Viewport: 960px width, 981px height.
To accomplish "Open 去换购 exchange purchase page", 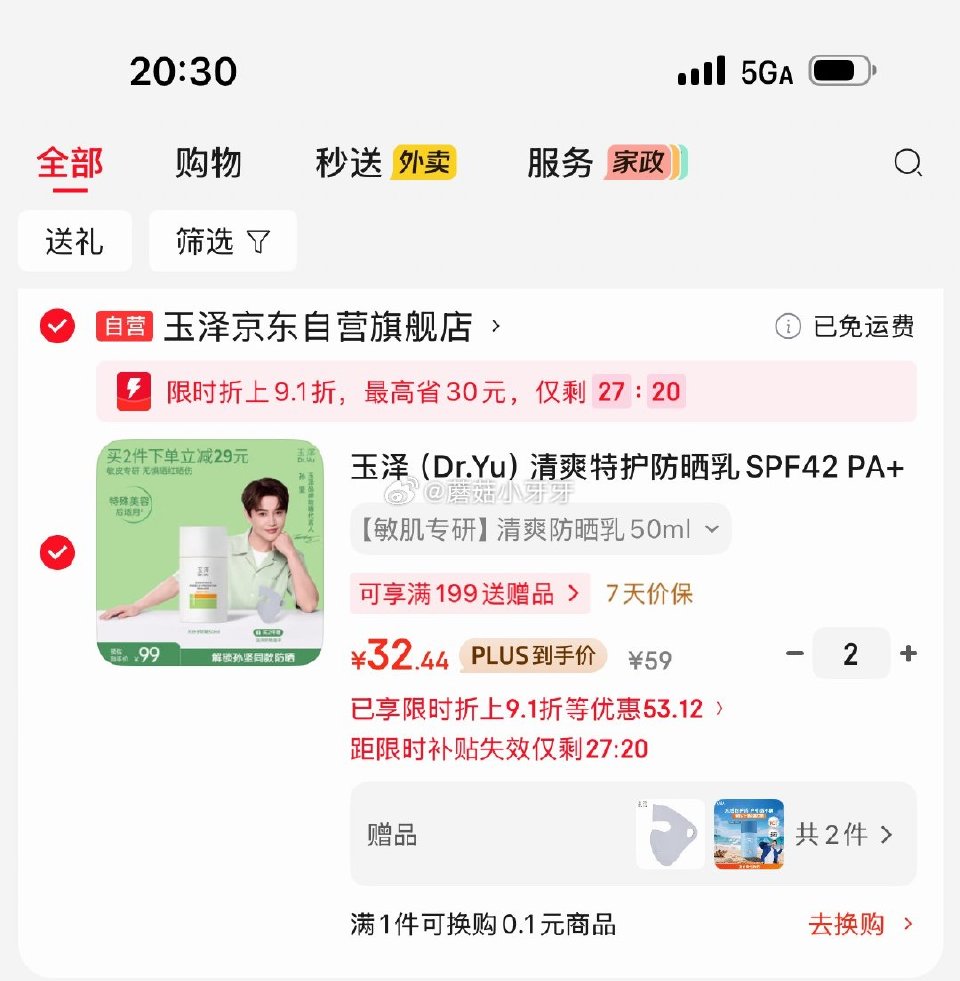I will point(845,924).
